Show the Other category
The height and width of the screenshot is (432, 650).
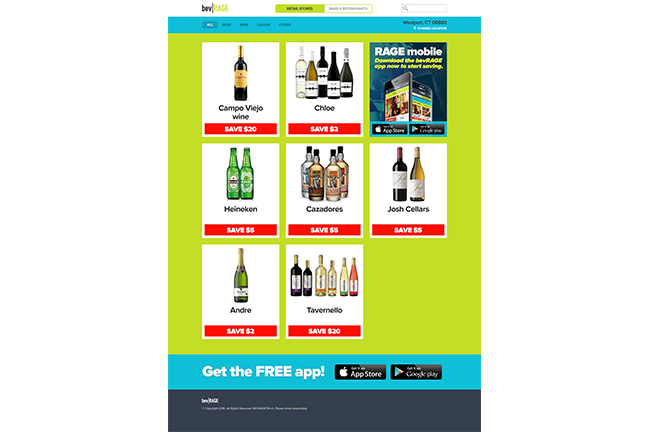(285, 24)
